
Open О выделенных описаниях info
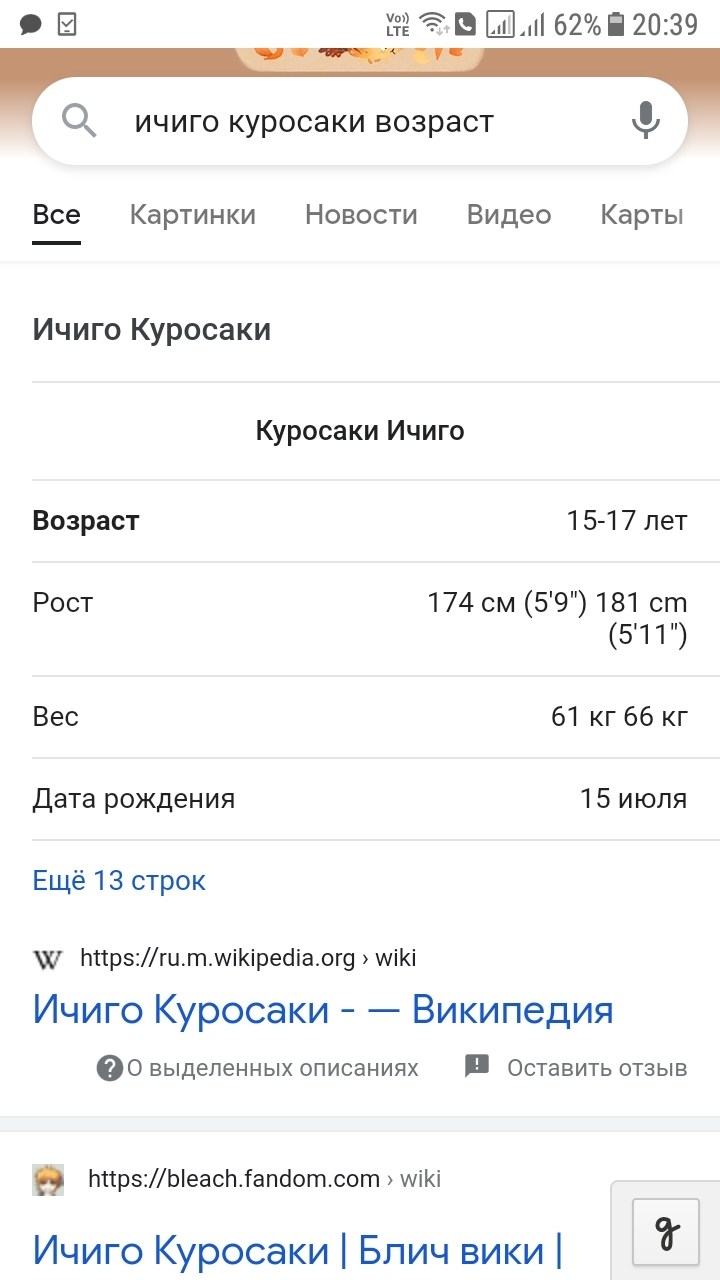(x=258, y=1068)
